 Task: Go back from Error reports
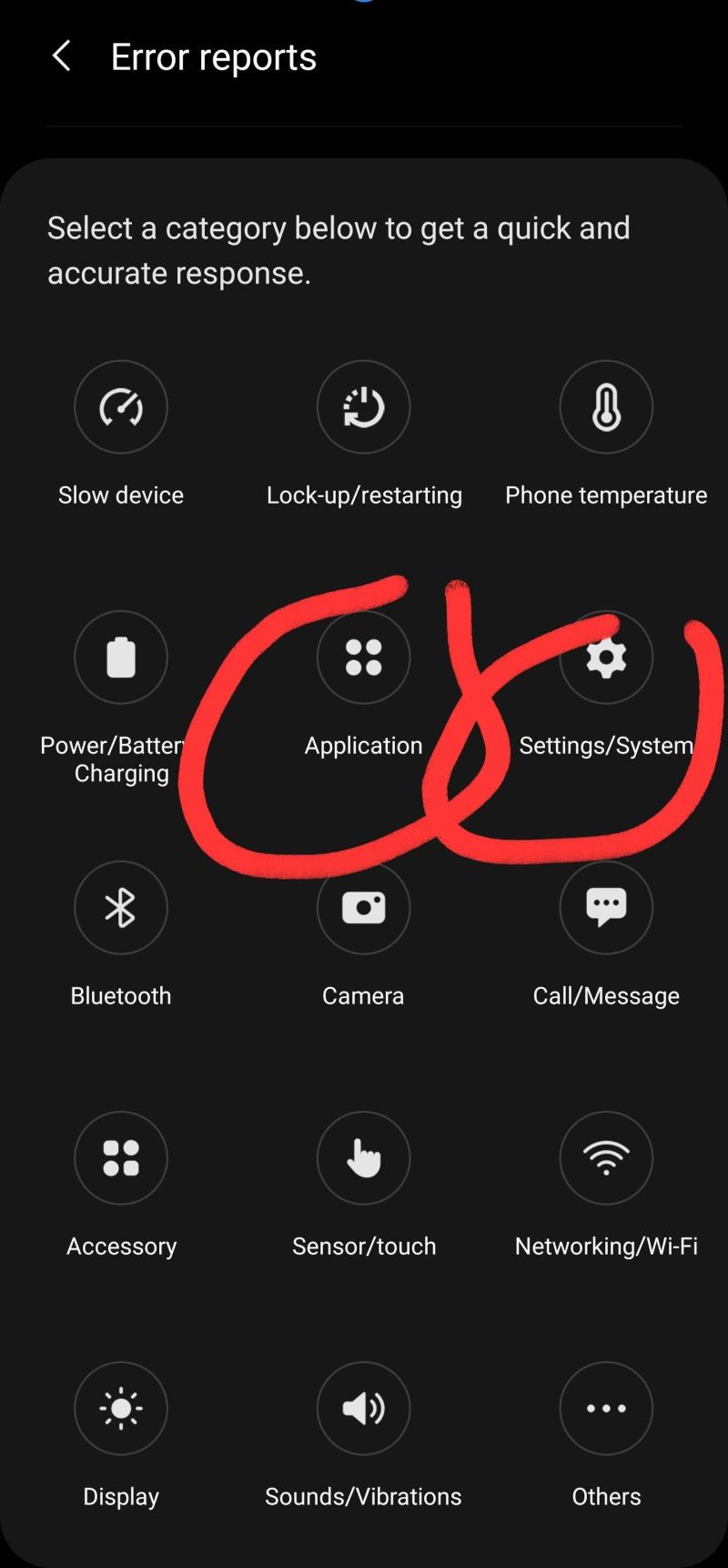point(61,56)
